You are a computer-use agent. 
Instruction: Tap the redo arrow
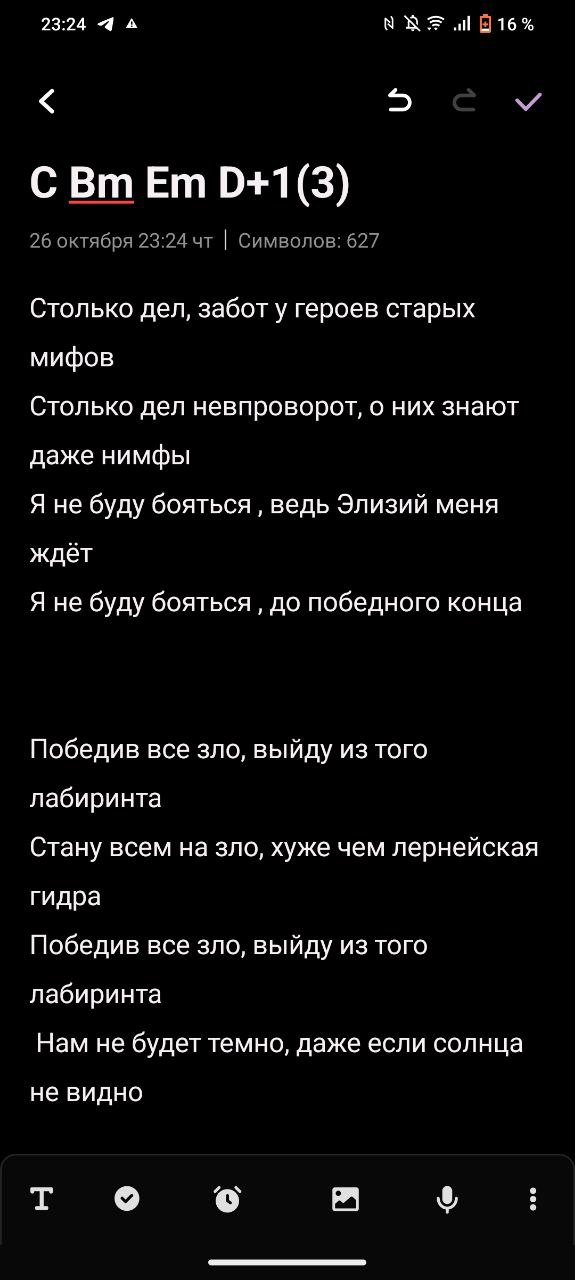point(464,101)
